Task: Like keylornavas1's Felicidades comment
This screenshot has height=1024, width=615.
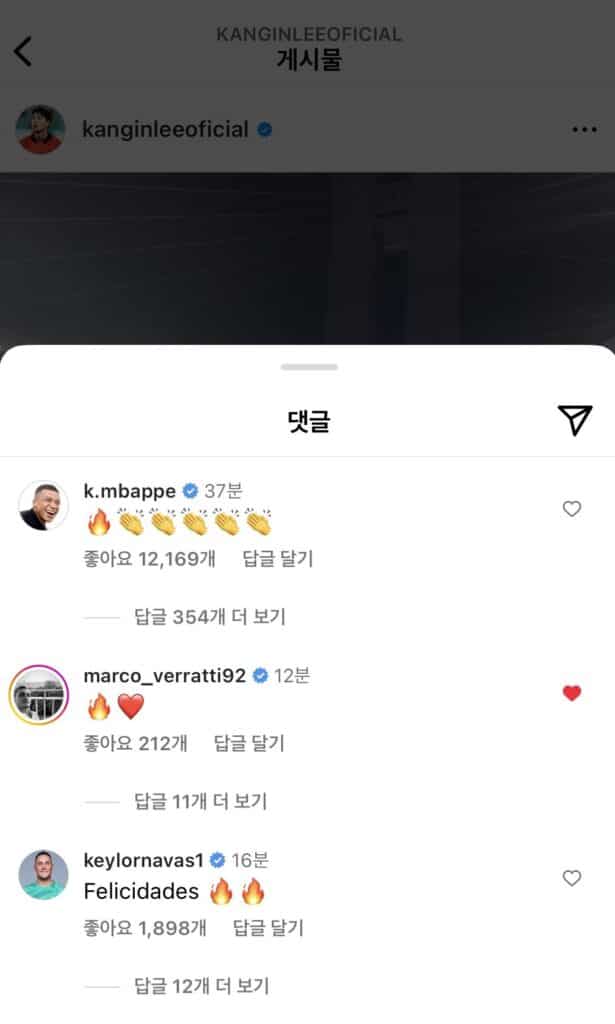Action: 572,878
